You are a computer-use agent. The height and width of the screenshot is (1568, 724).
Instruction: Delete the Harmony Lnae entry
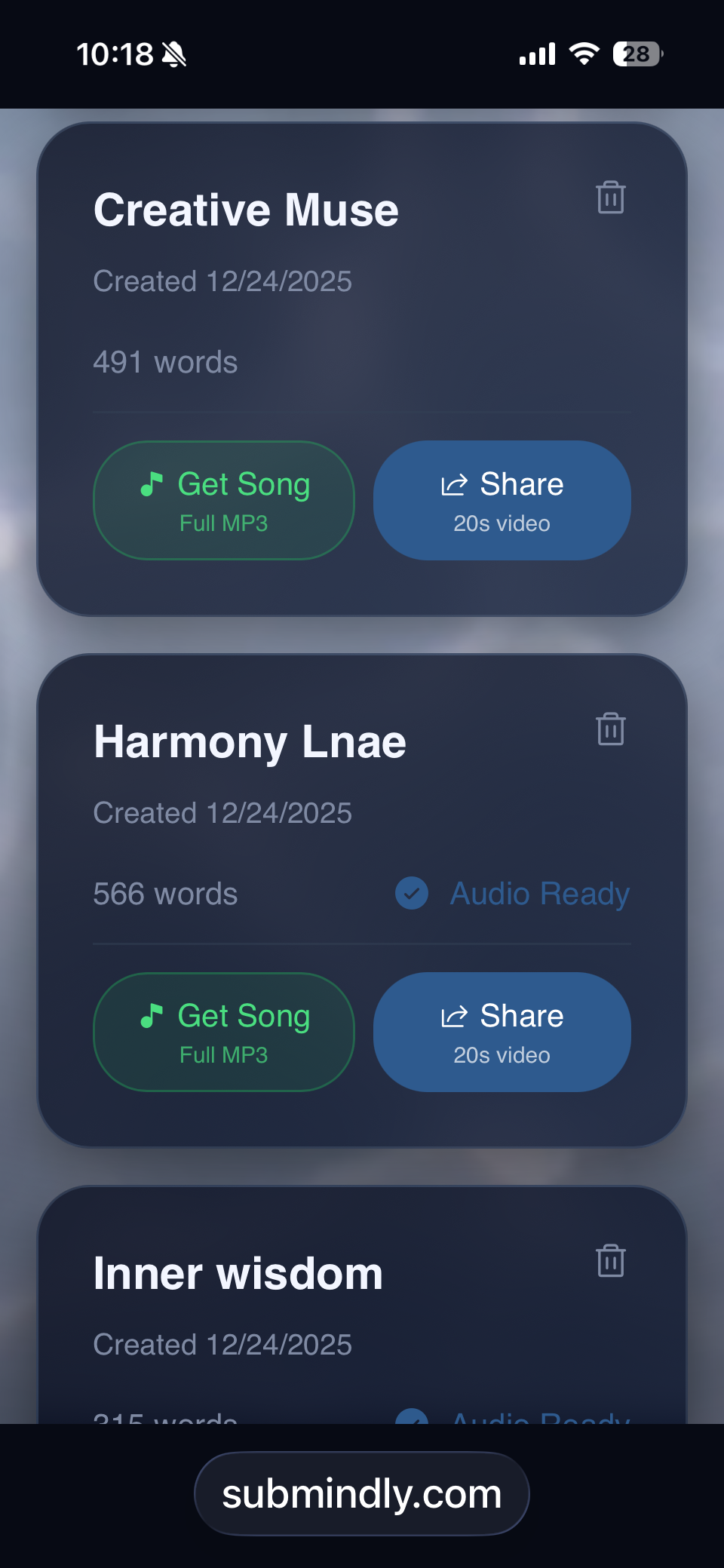pos(610,730)
